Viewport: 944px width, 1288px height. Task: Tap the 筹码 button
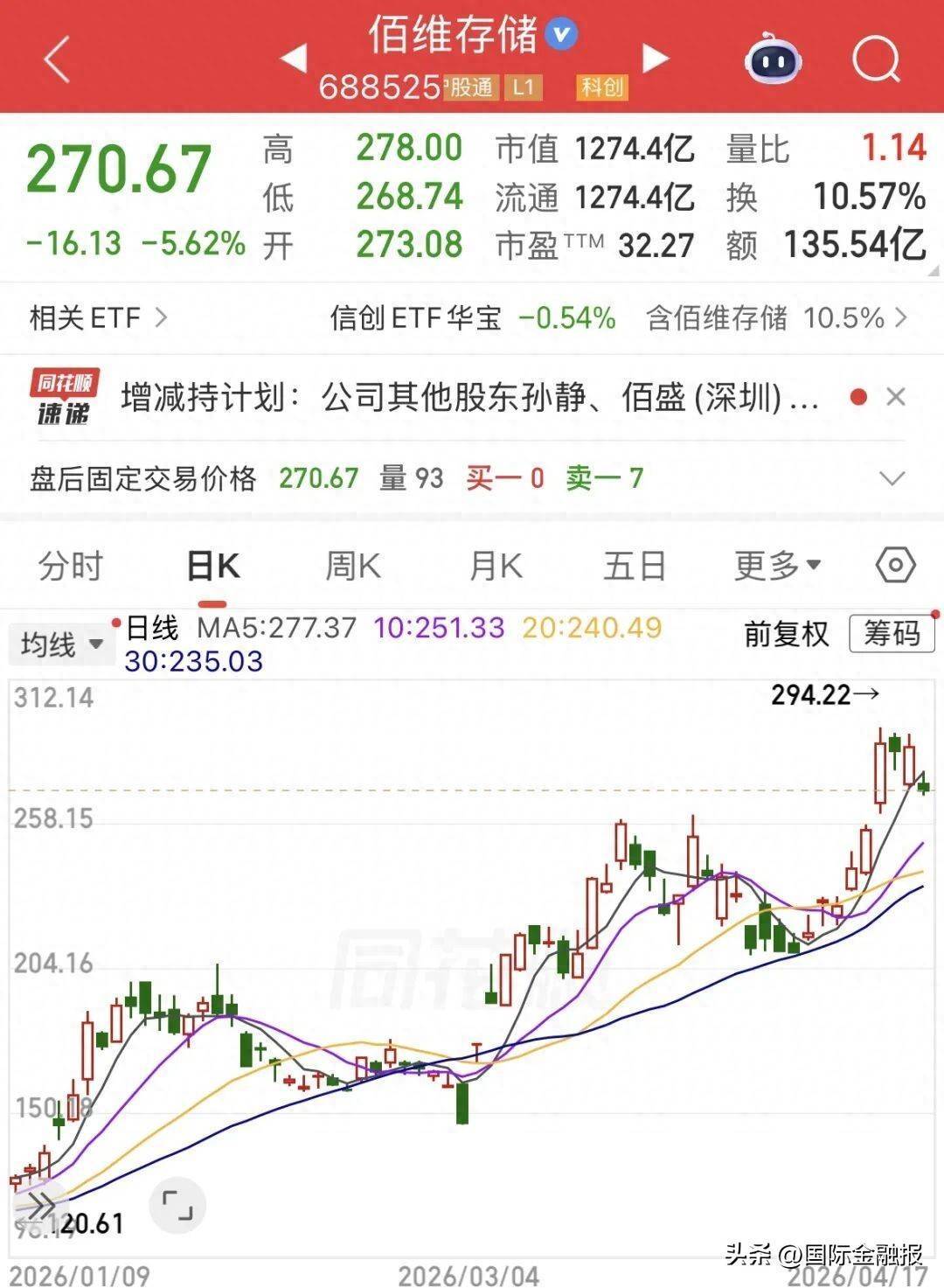(x=892, y=633)
